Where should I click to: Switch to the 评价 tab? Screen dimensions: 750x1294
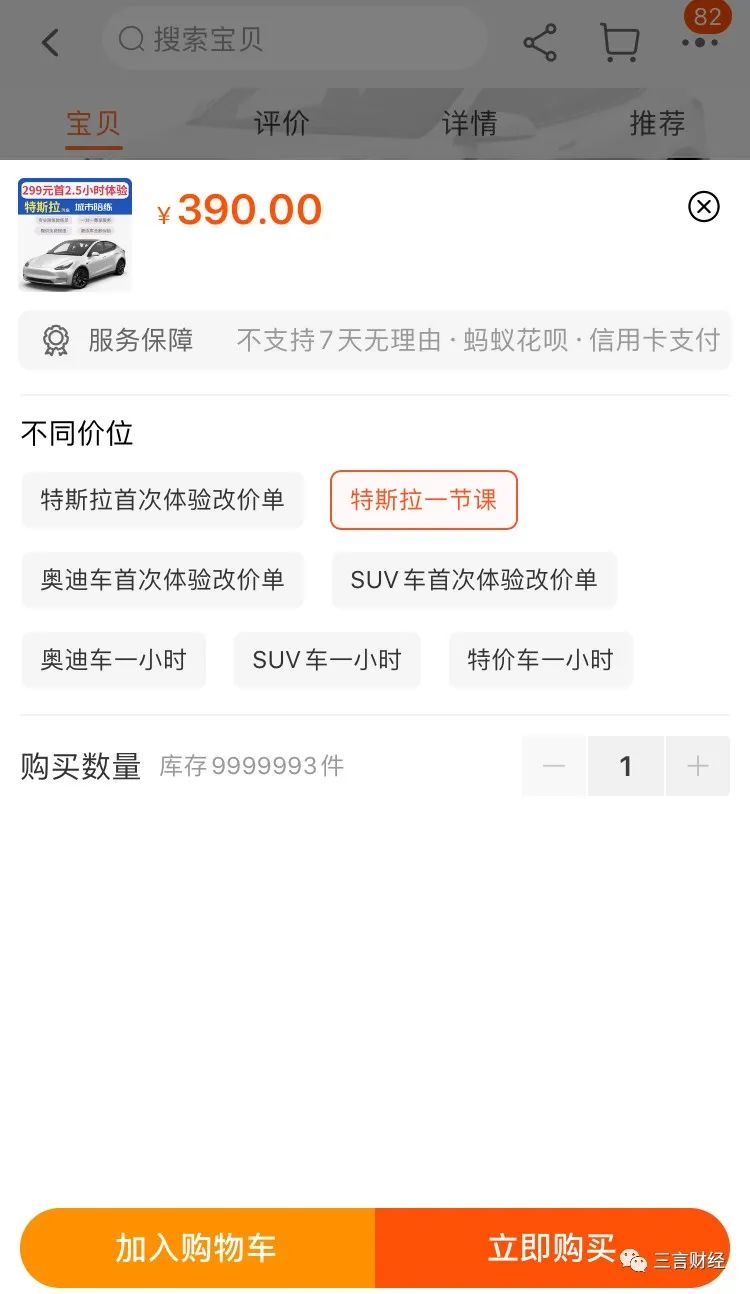click(x=281, y=124)
